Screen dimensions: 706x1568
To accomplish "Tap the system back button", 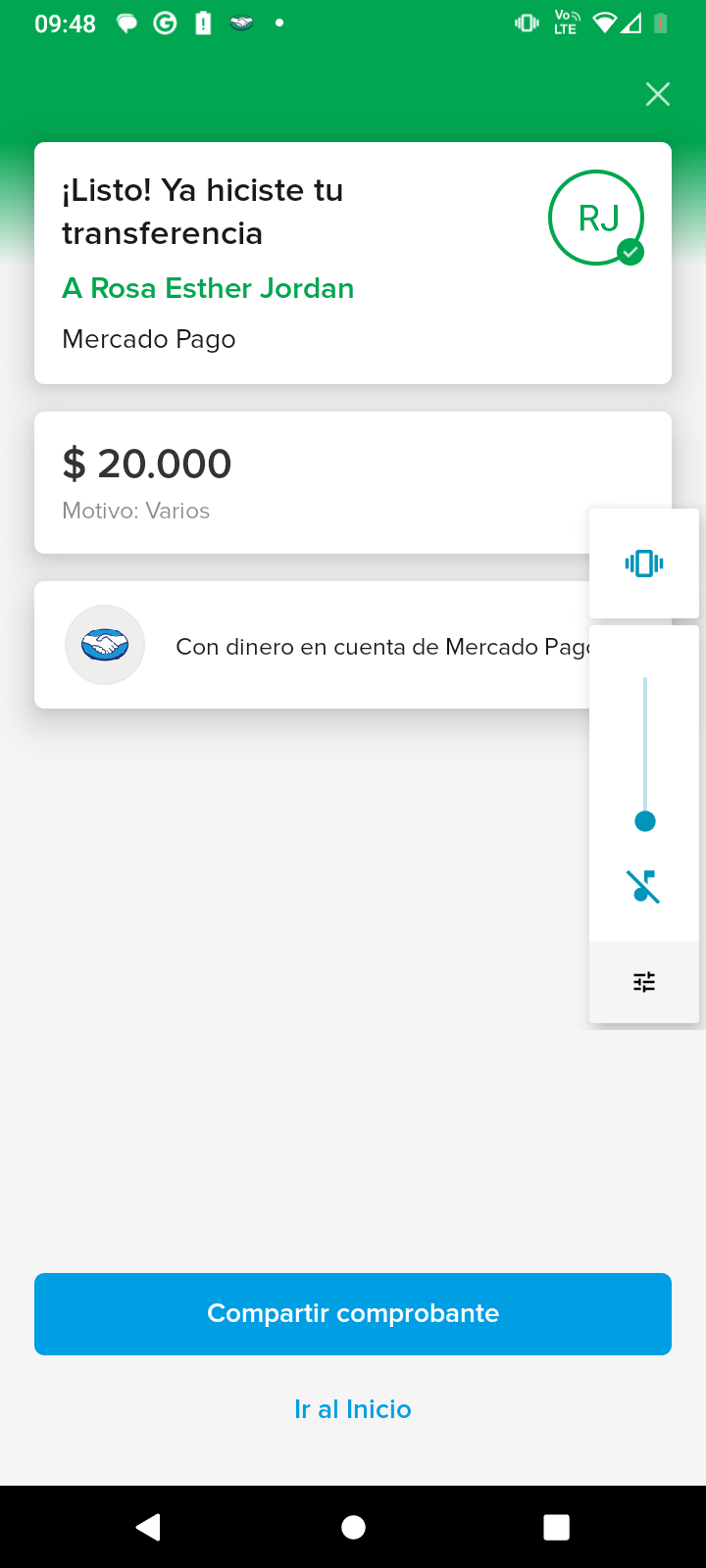I will click(x=149, y=1527).
